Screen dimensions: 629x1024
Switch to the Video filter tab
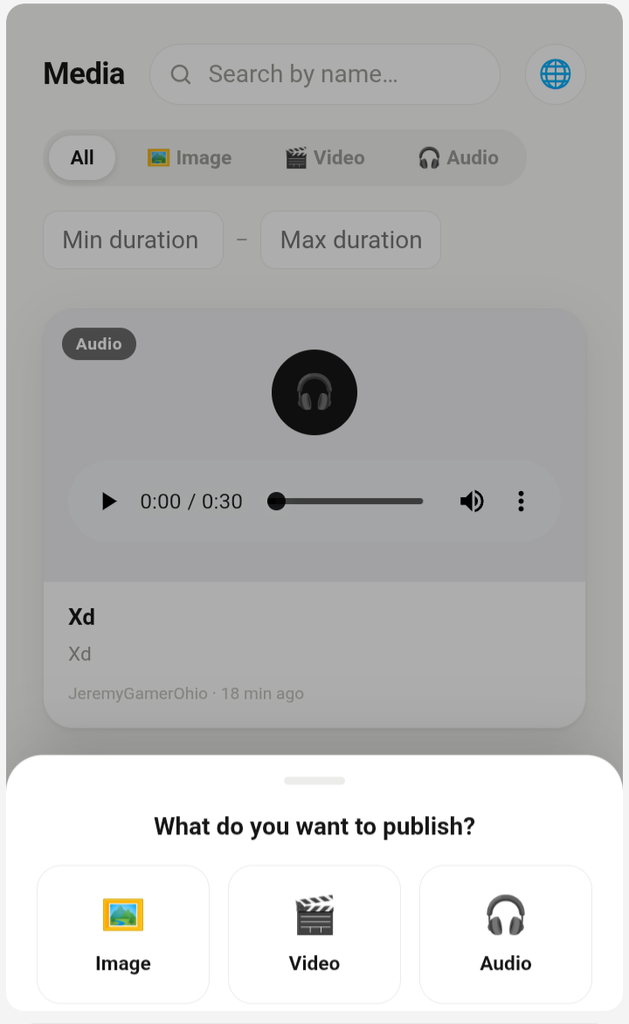(x=325, y=157)
